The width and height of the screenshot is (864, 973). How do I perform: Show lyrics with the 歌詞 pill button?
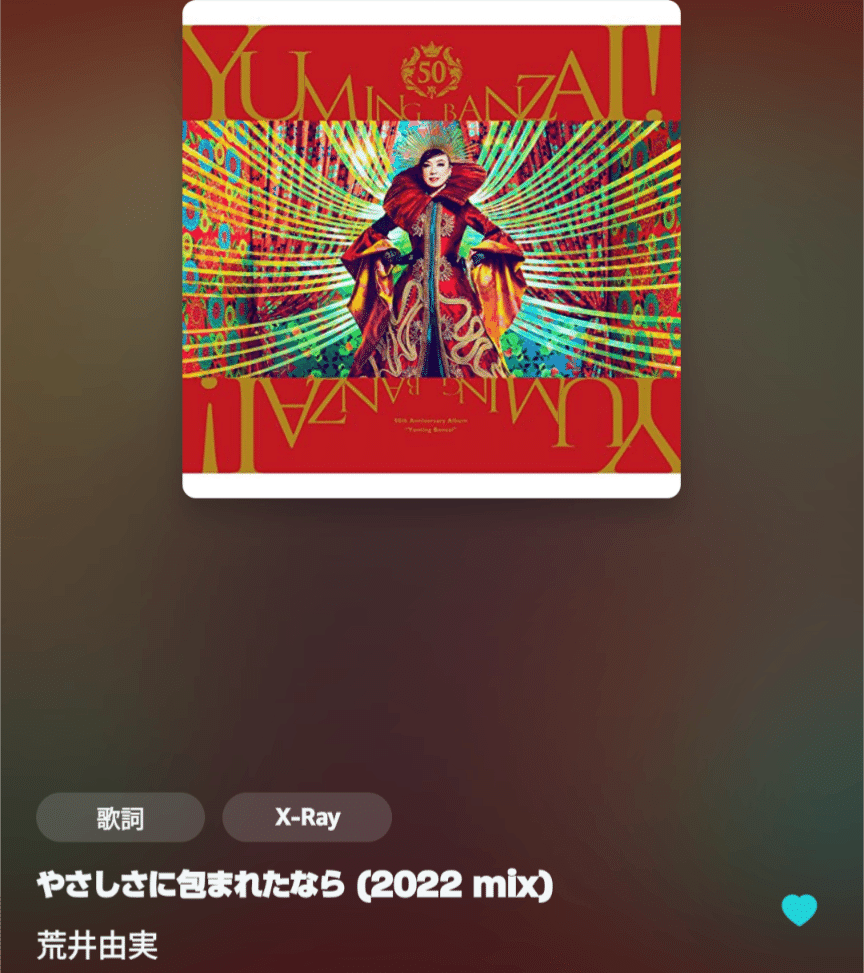[x=120, y=817]
